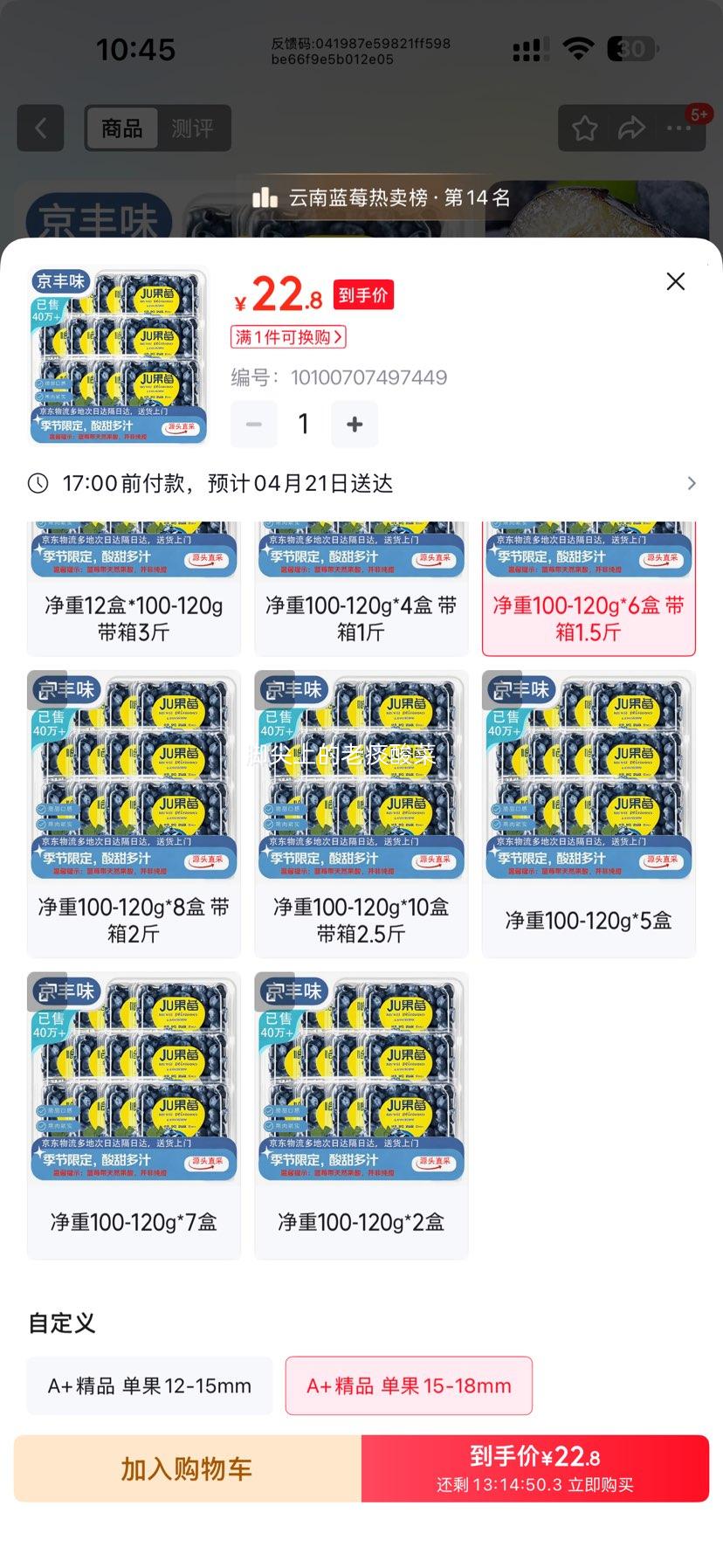
Task: Open the share icon in top bar
Action: pos(630,128)
